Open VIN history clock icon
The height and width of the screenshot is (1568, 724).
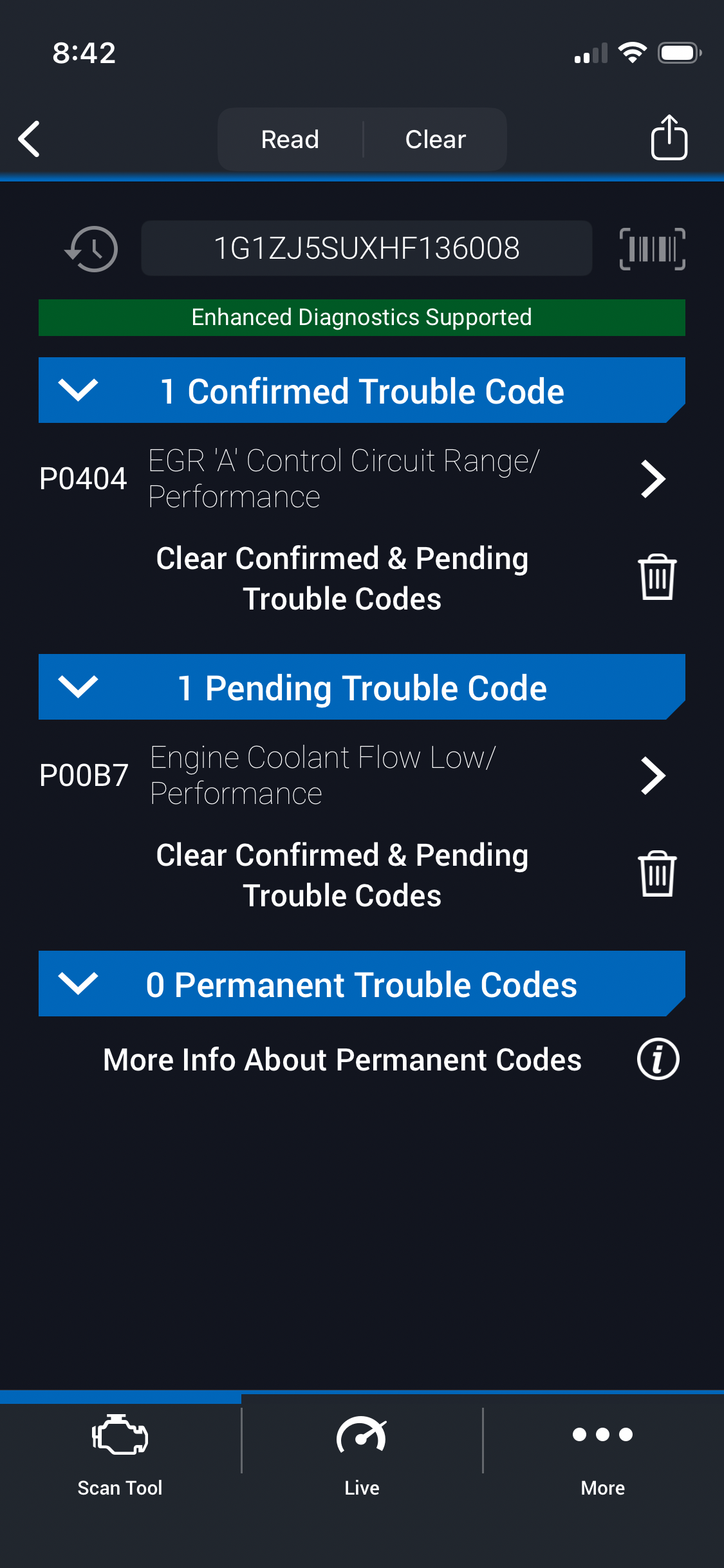click(x=92, y=248)
